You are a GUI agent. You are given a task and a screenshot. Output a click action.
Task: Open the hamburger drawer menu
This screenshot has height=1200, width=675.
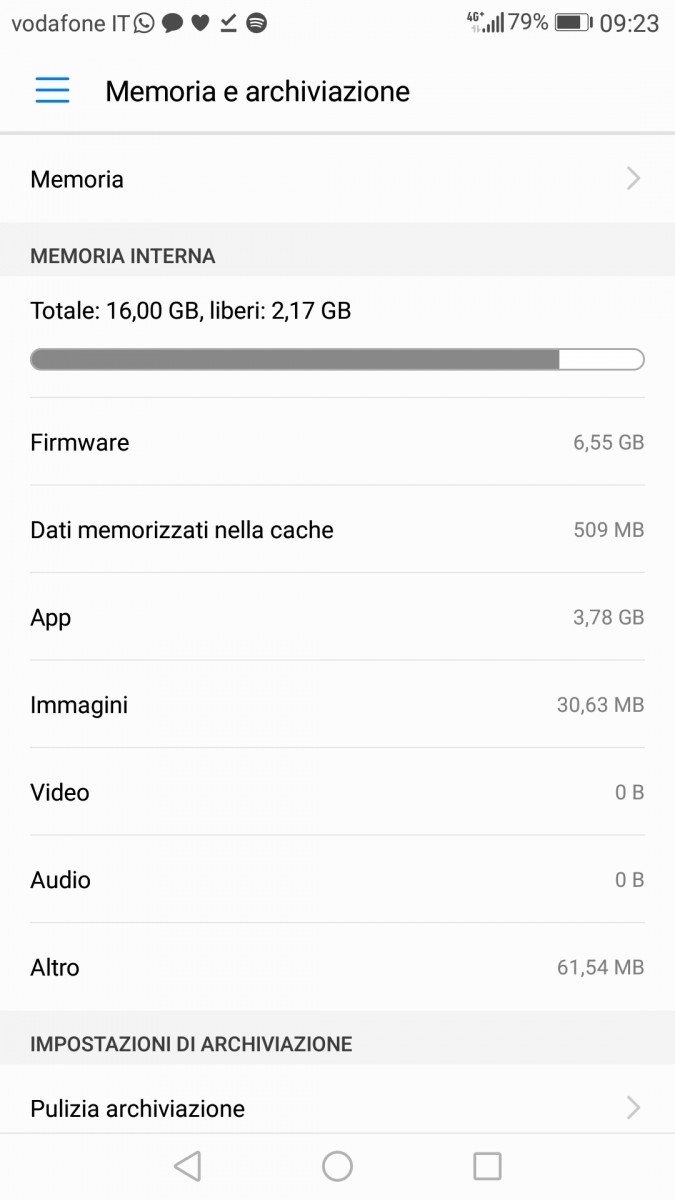(x=52, y=91)
